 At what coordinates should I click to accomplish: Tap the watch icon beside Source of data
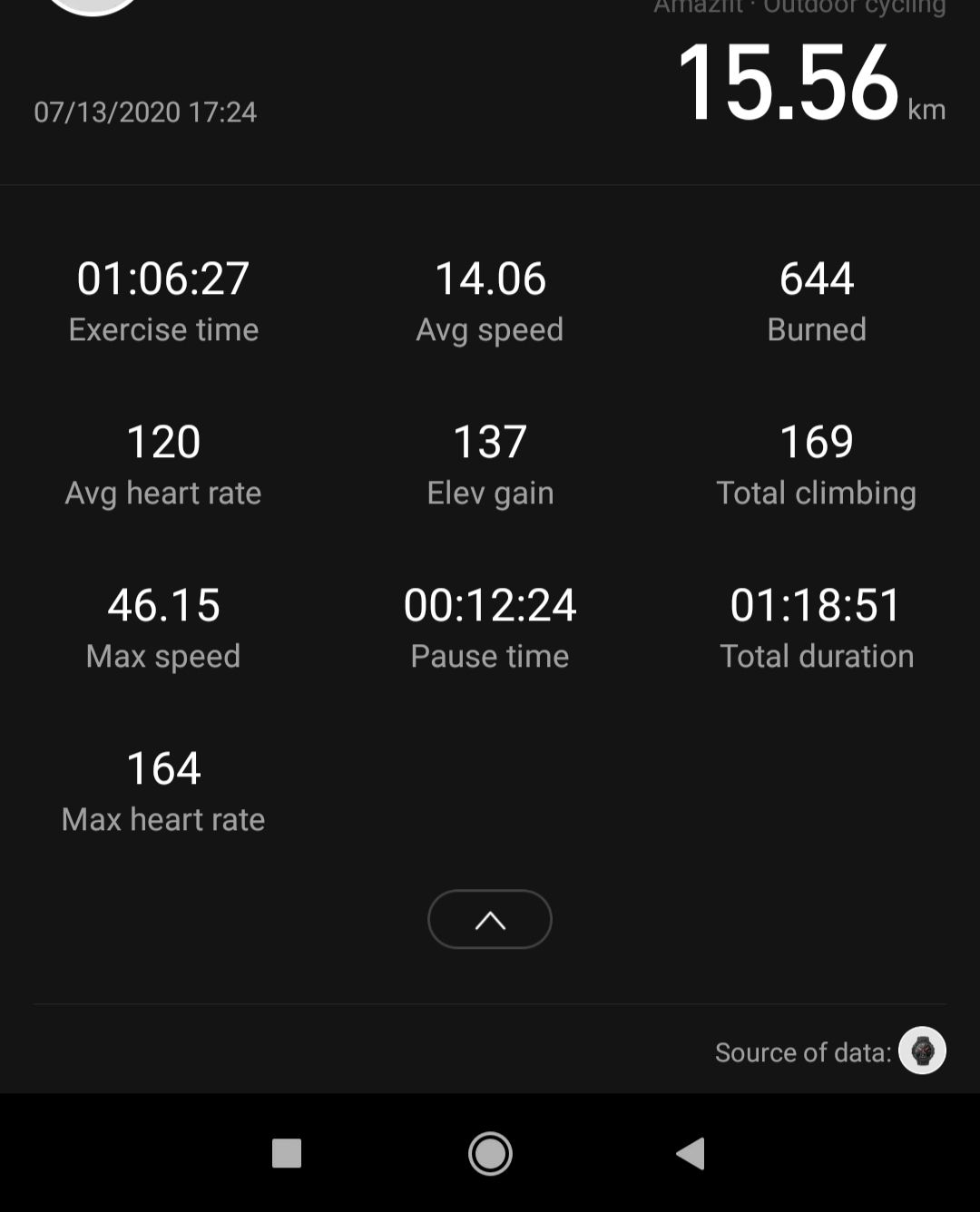tap(922, 1051)
